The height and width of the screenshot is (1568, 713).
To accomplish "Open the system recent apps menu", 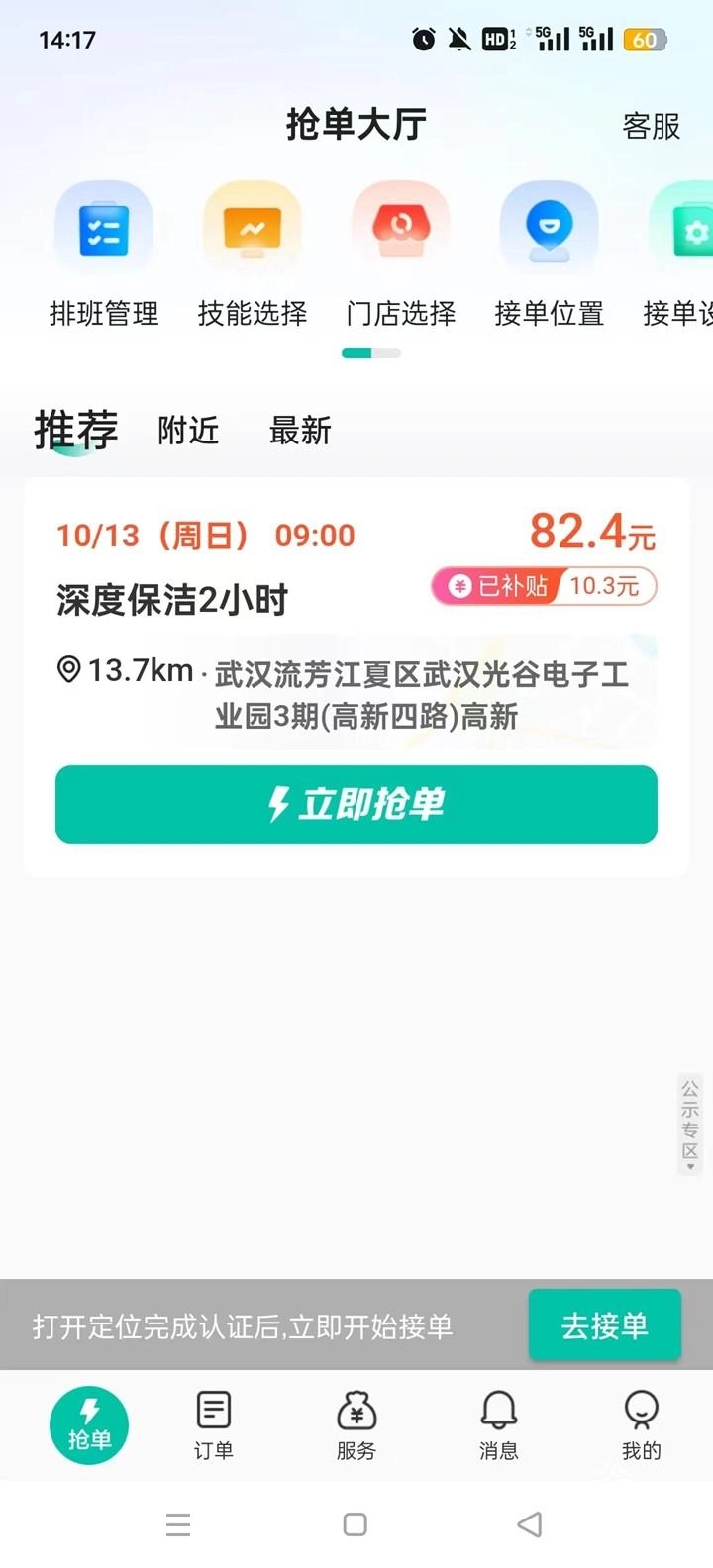I will (178, 1524).
